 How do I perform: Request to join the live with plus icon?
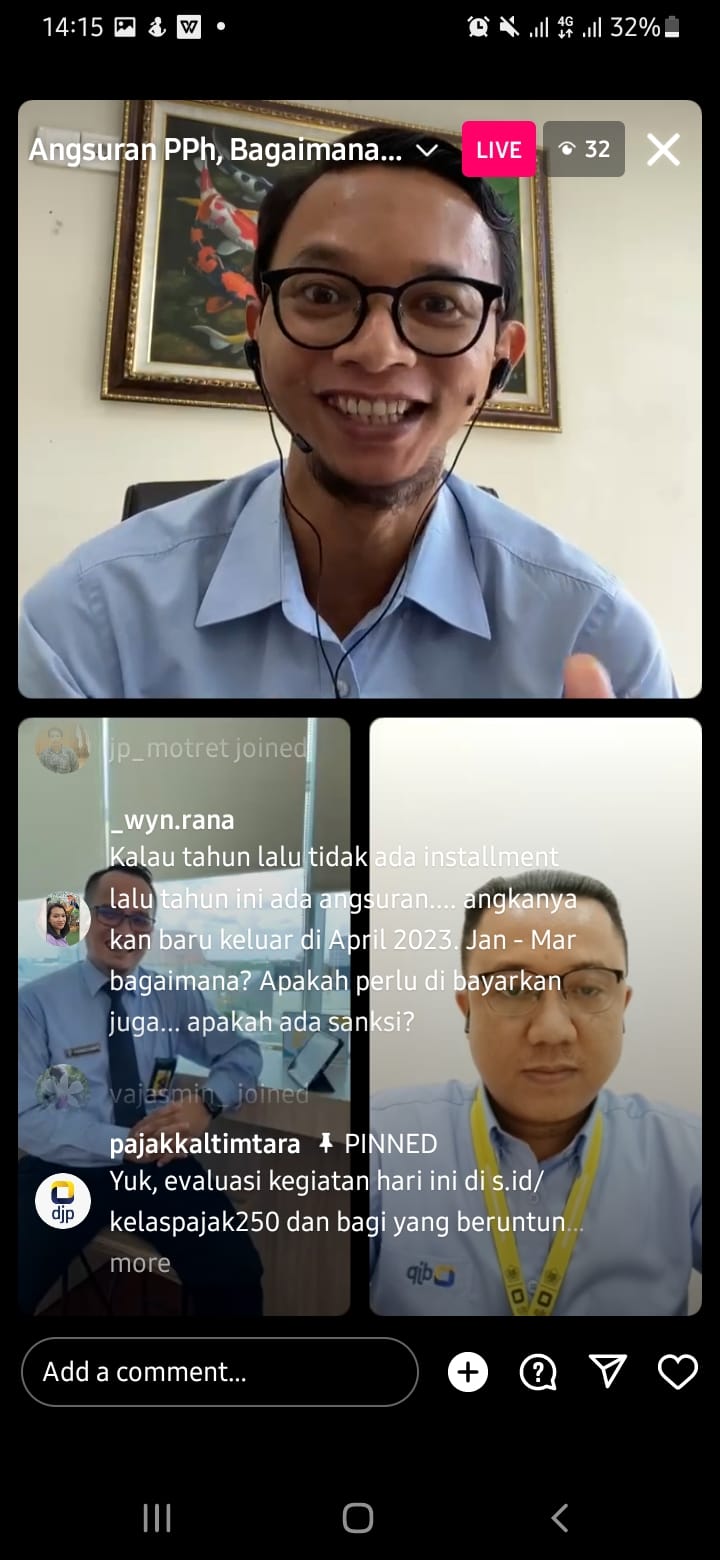tap(468, 1372)
